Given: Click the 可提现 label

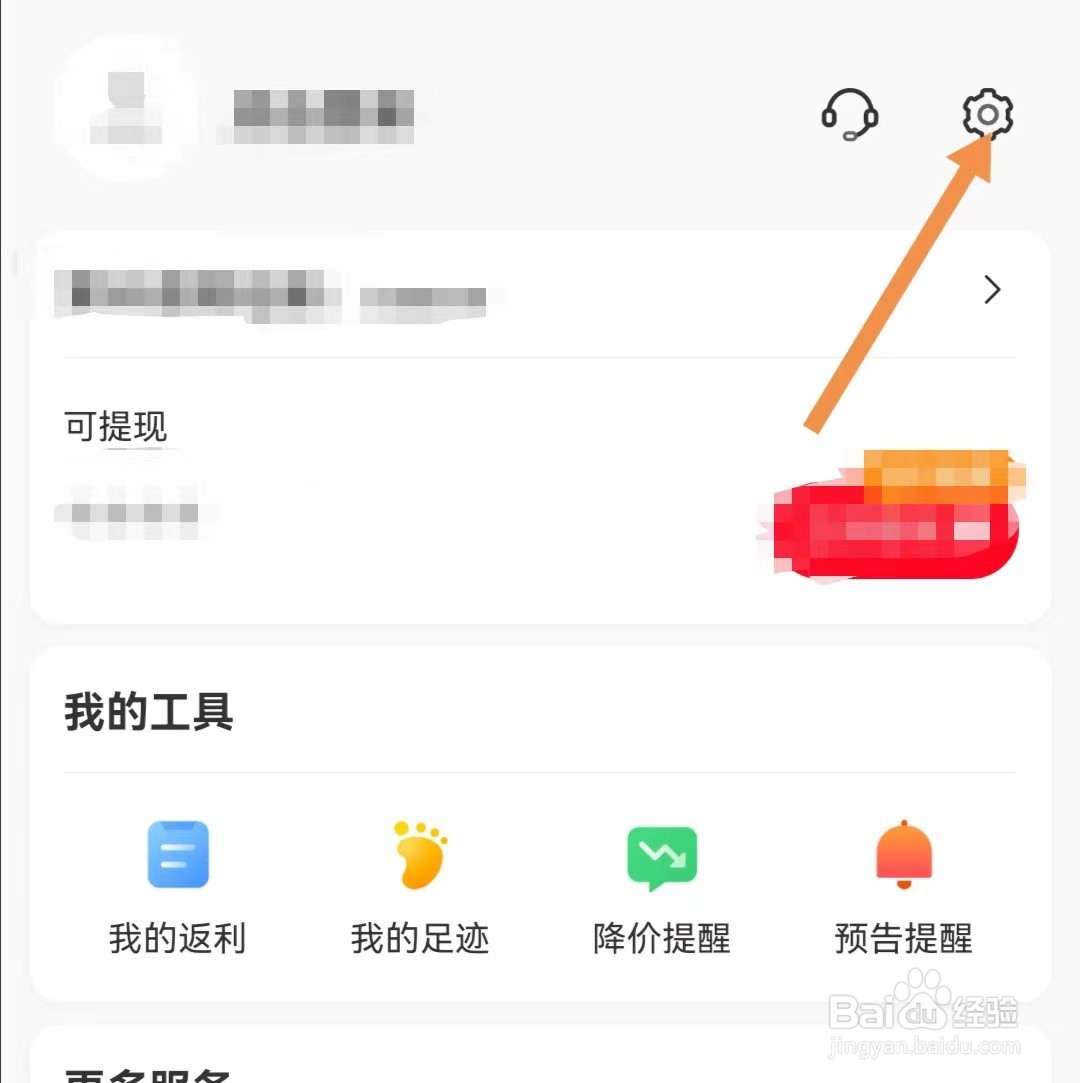Looking at the screenshot, I should [x=117, y=425].
